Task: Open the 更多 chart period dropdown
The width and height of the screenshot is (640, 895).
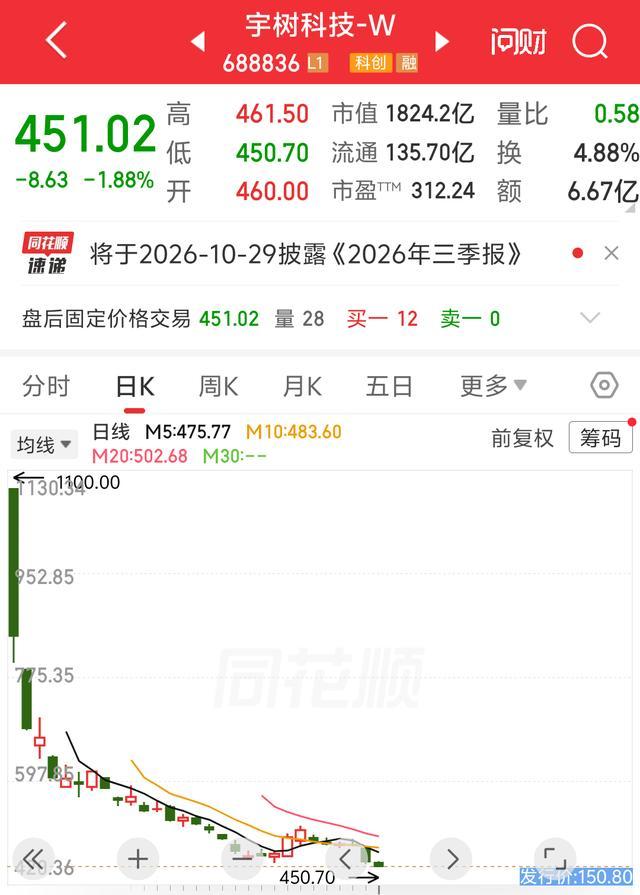Action: point(493,386)
